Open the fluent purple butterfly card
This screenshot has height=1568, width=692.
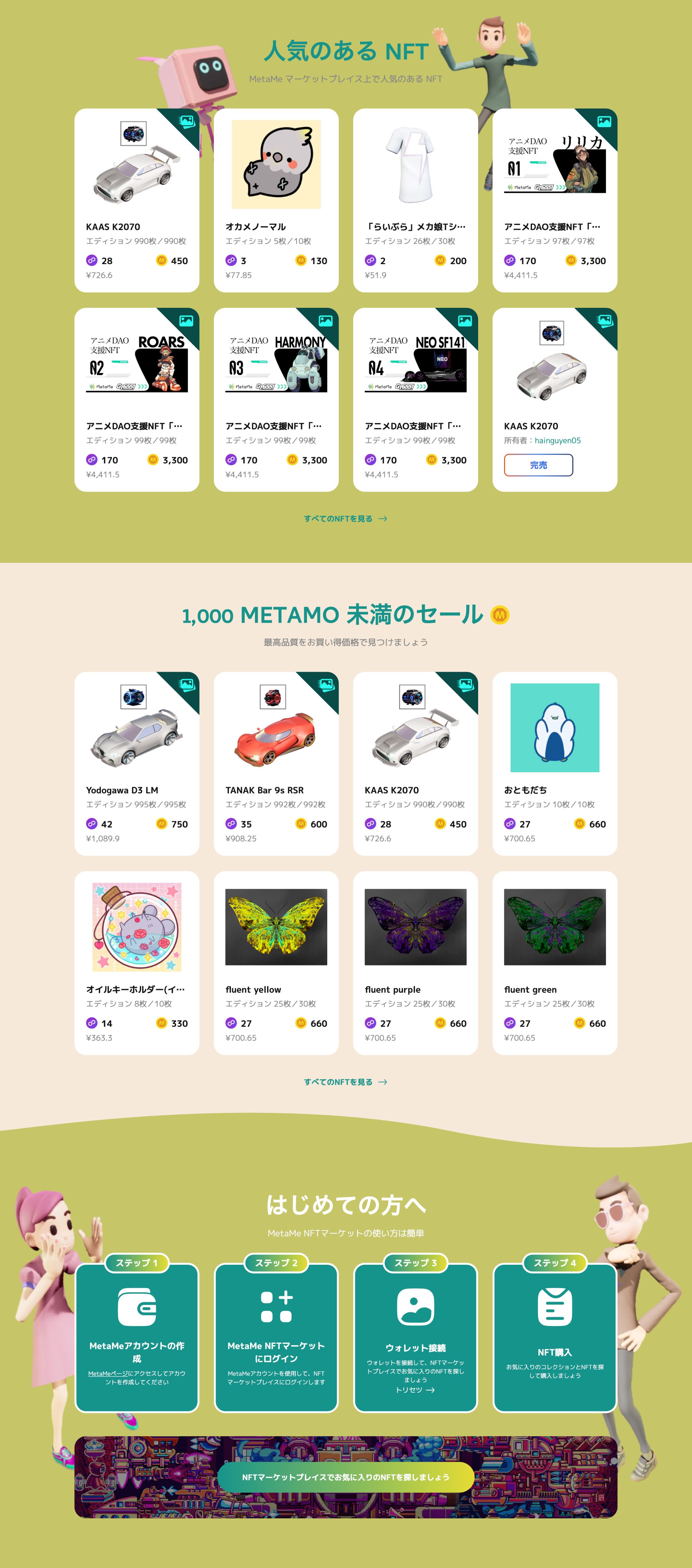[x=415, y=962]
